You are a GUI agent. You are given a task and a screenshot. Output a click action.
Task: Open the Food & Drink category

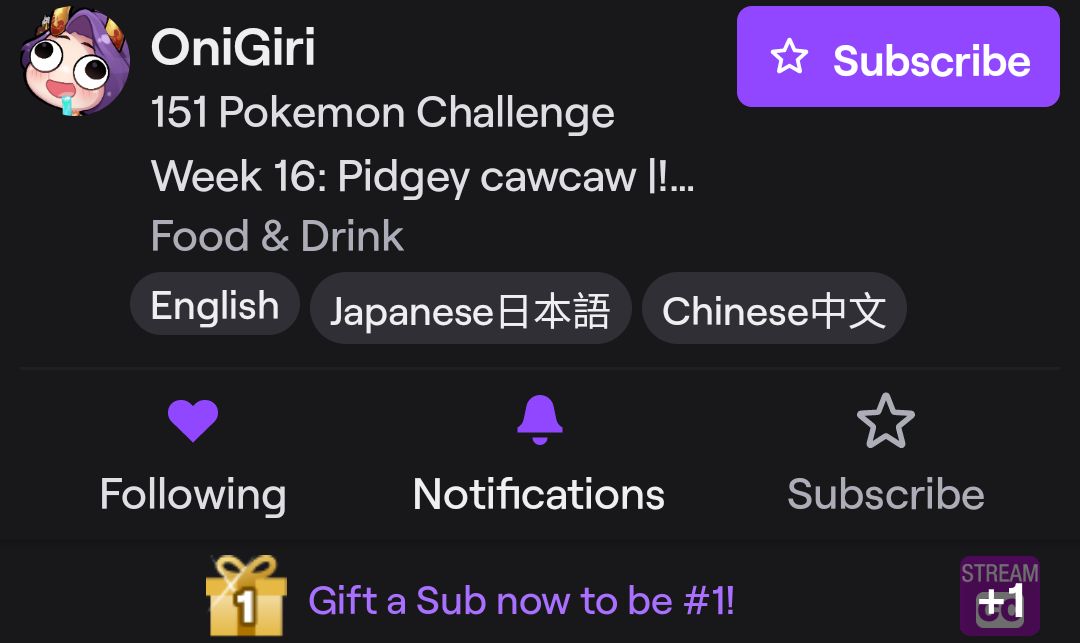(277, 237)
